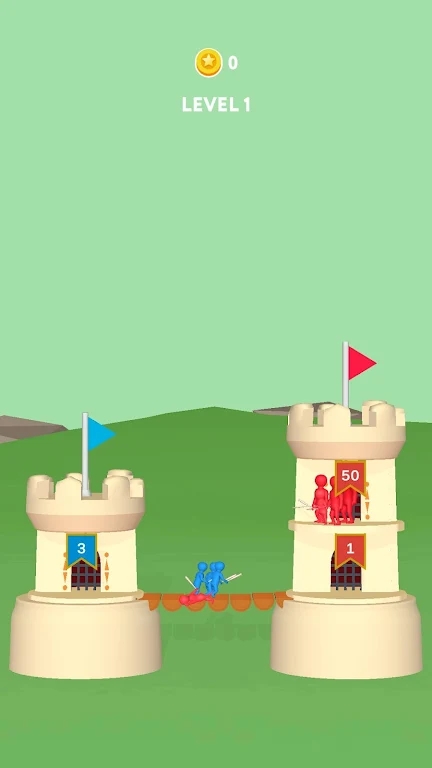Attack the red tower floor marked 50
Screen dimensions: 432x768
347,490
